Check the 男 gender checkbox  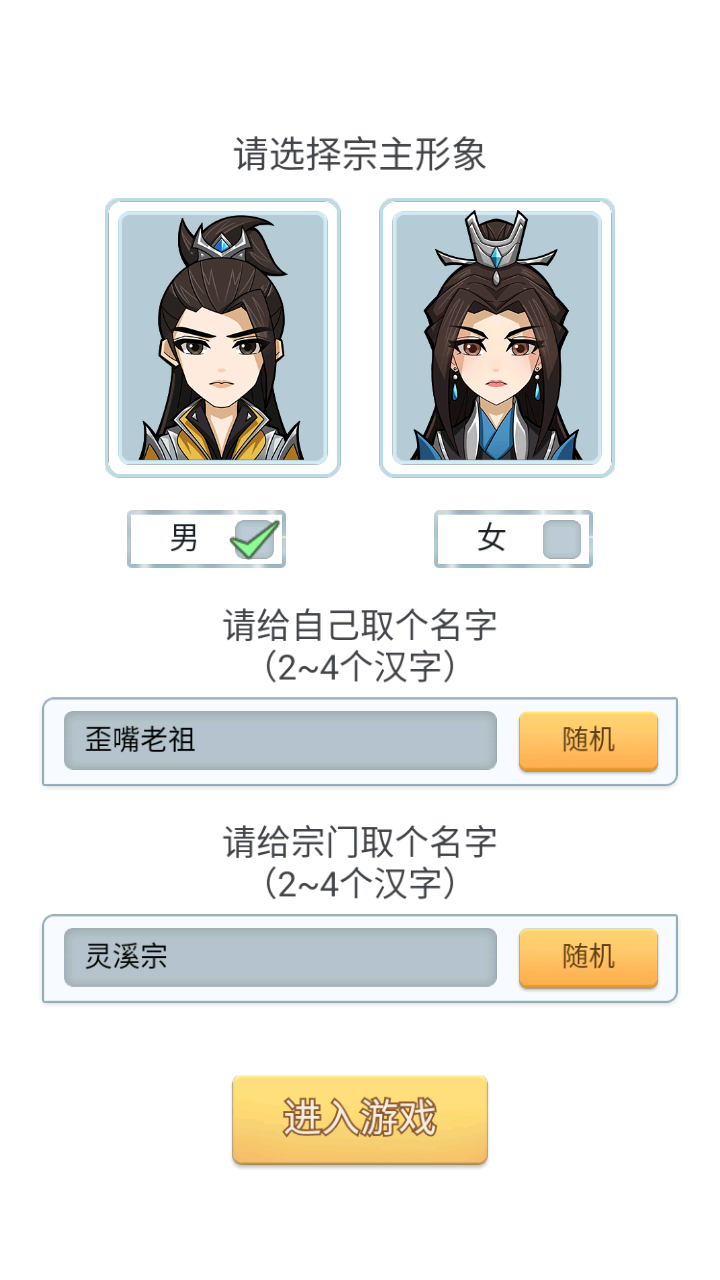(254, 539)
